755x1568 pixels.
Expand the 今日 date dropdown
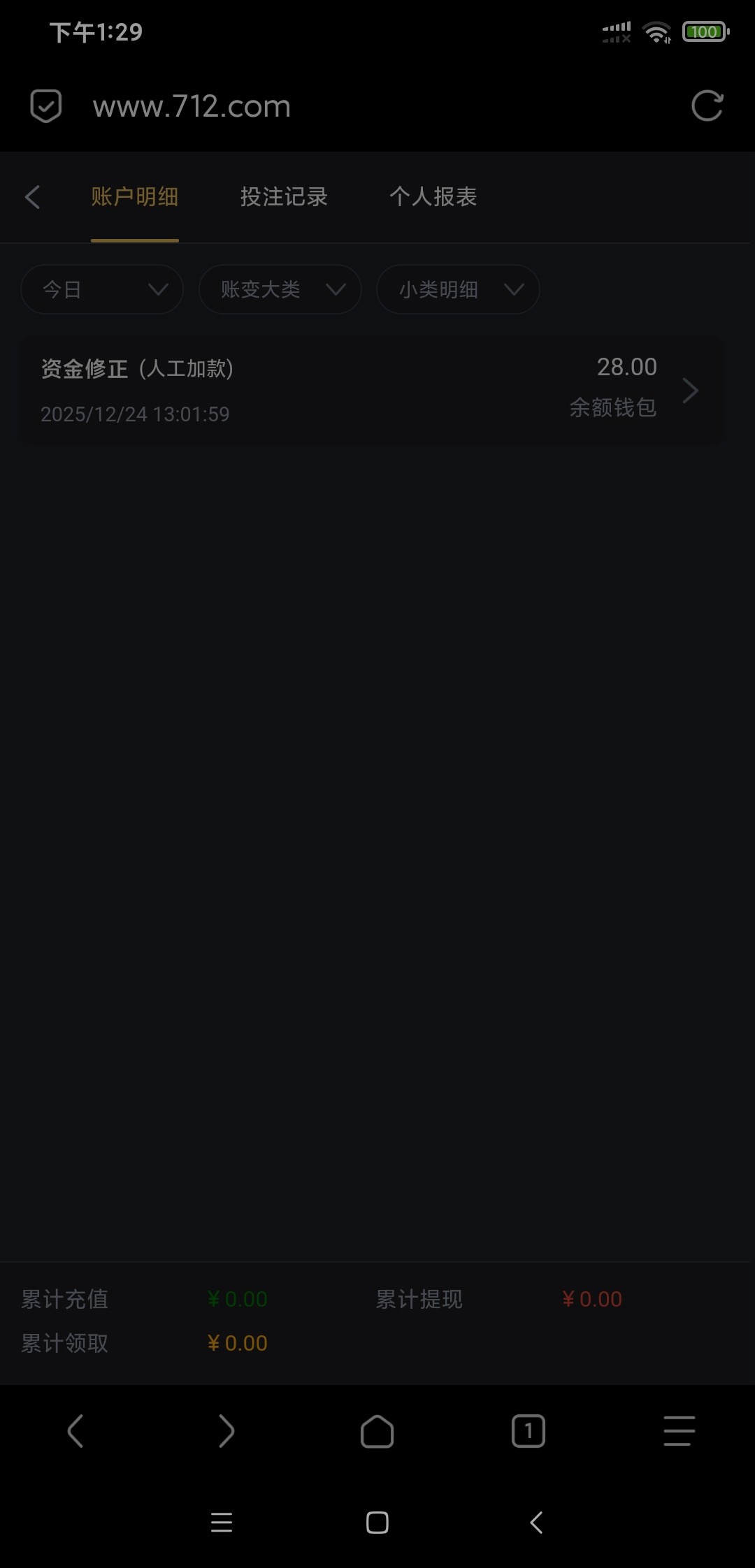102,289
